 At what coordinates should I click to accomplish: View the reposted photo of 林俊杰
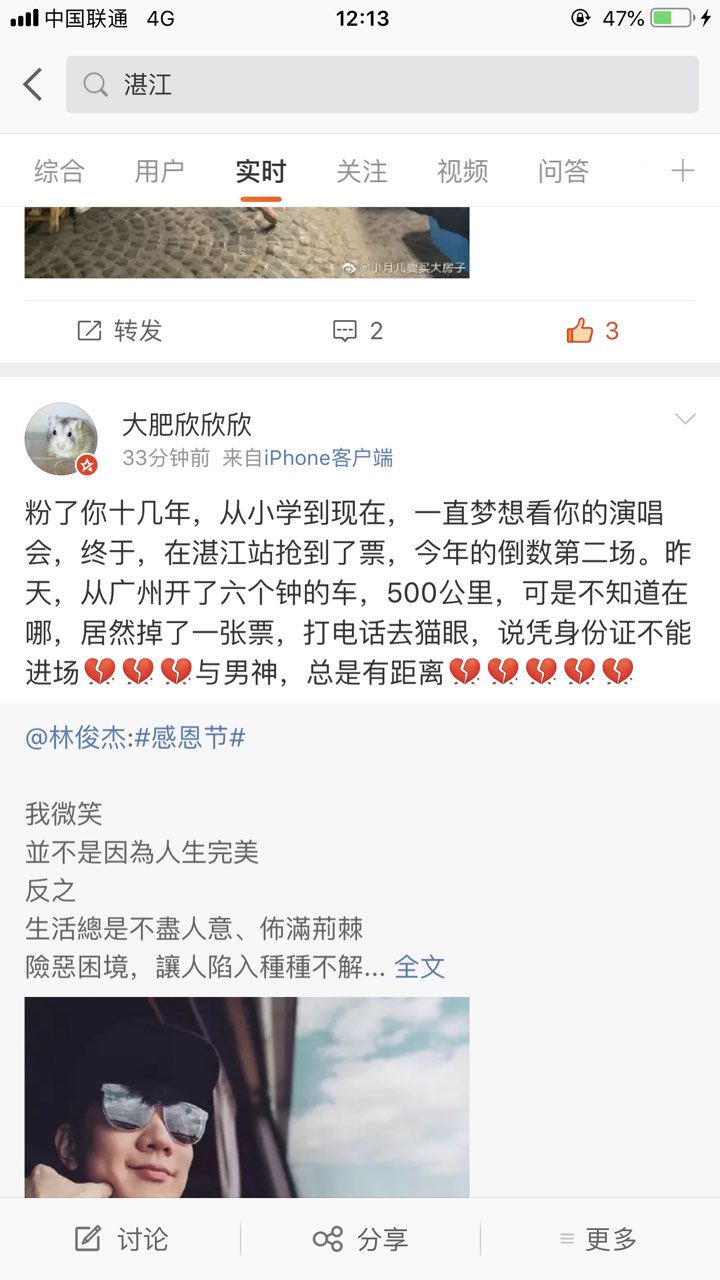[x=247, y=1095]
